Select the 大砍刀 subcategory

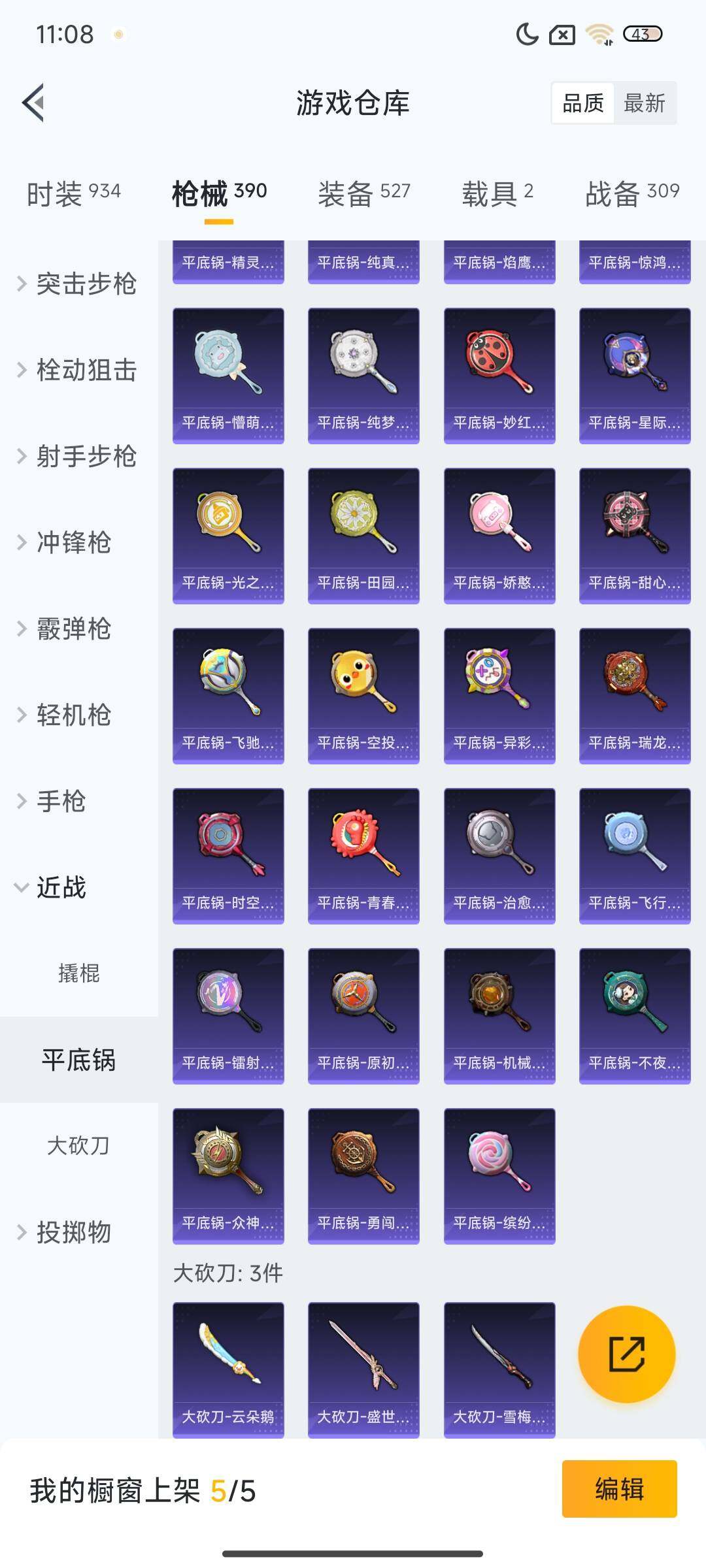tap(78, 1145)
